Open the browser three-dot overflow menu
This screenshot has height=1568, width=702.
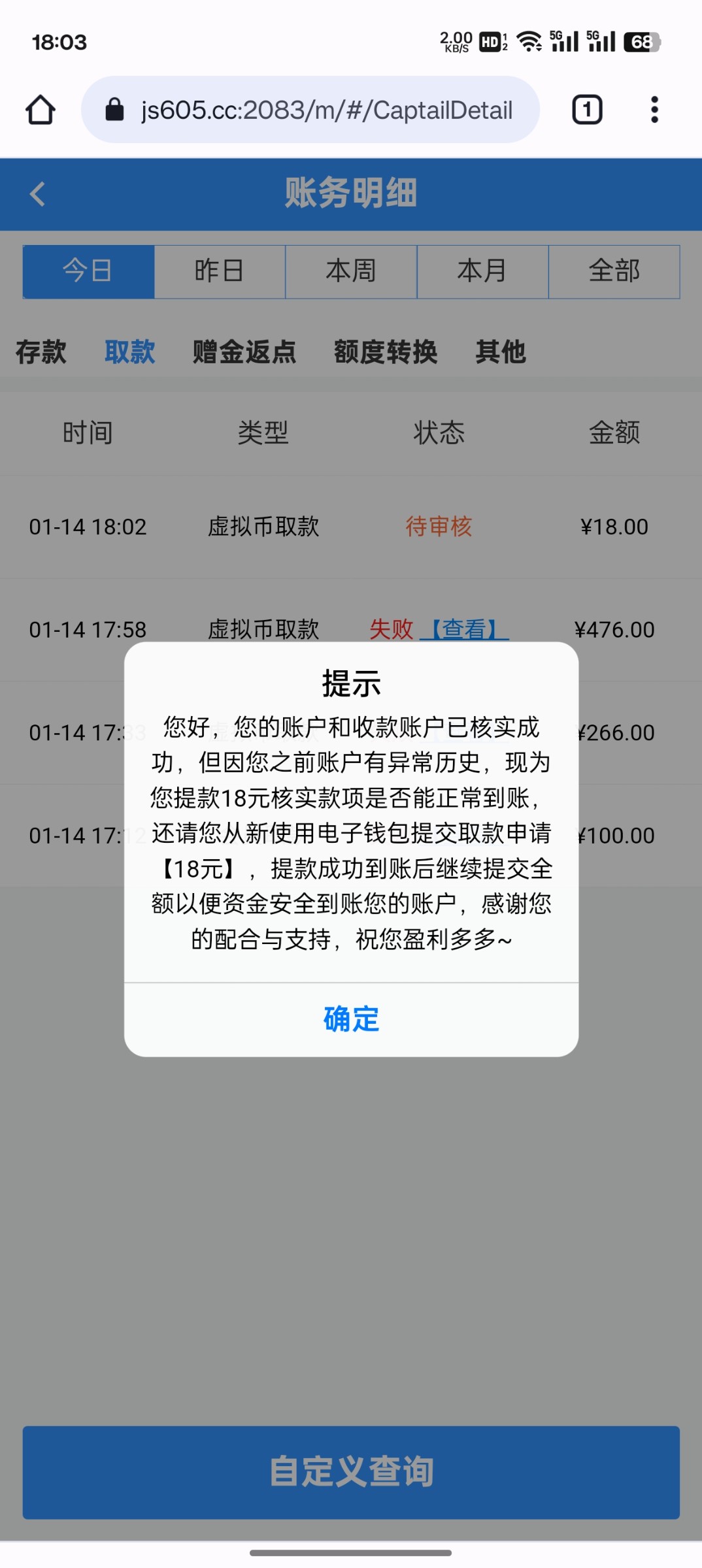point(655,110)
